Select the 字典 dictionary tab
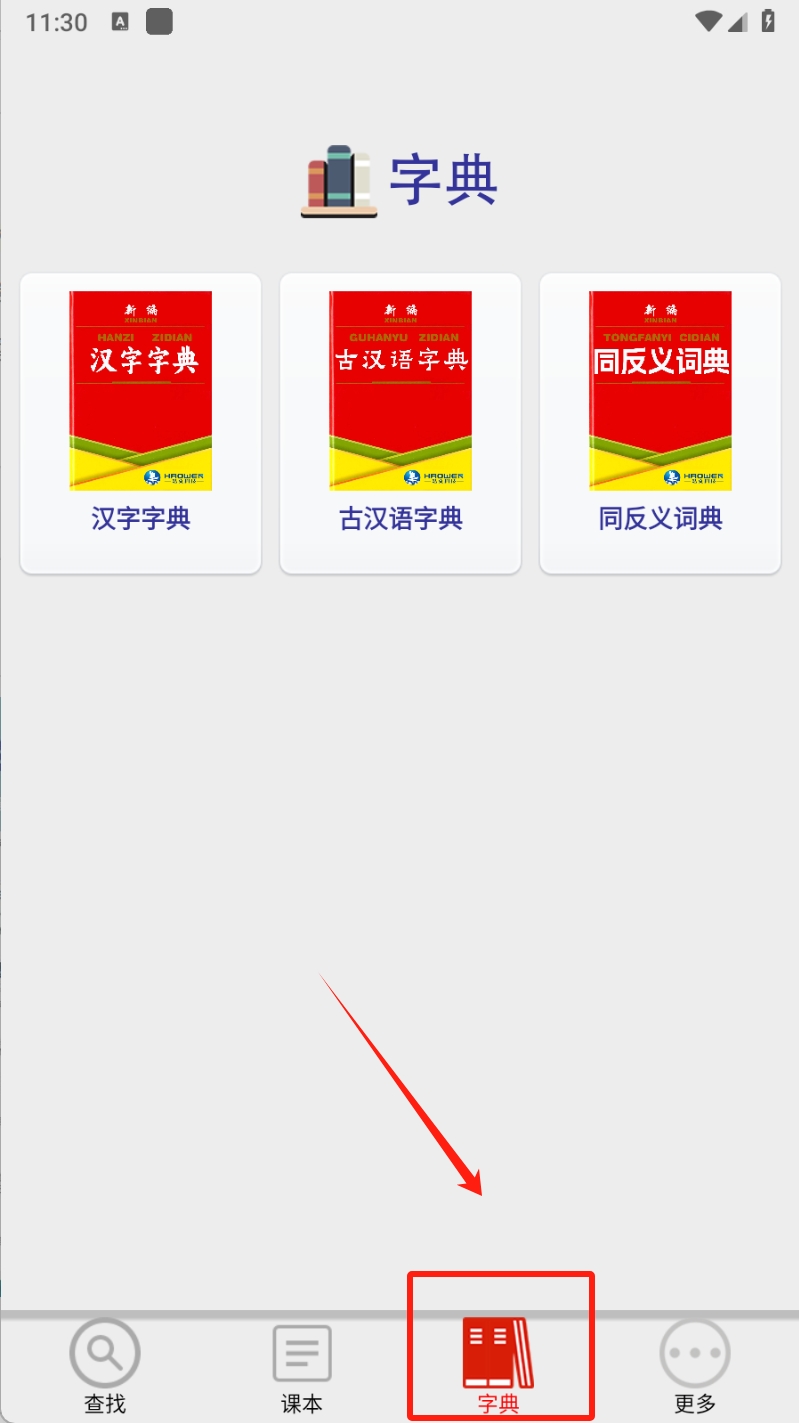Viewport: 799px width, 1423px height. point(499,1365)
